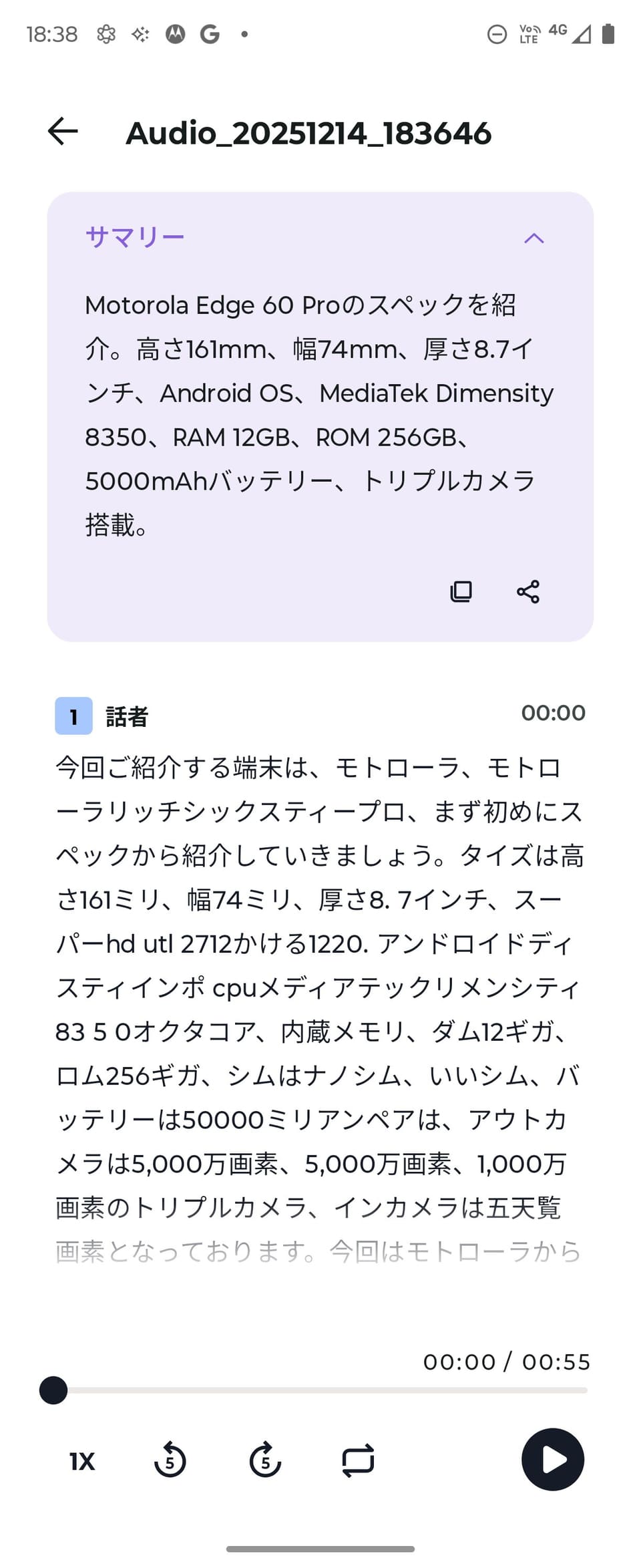641x1568 pixels.
Task: Collapse the サマリー summary card
Action: pyautogui.click(x=533, y=239)
